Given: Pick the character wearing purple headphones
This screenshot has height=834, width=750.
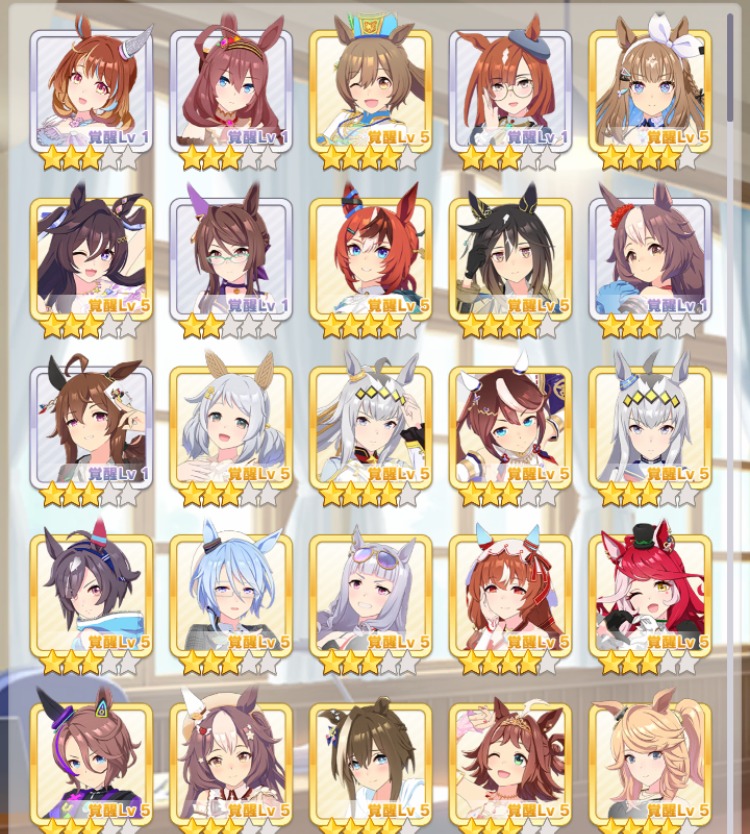Looking at the screenshot, I should point(91,762).
